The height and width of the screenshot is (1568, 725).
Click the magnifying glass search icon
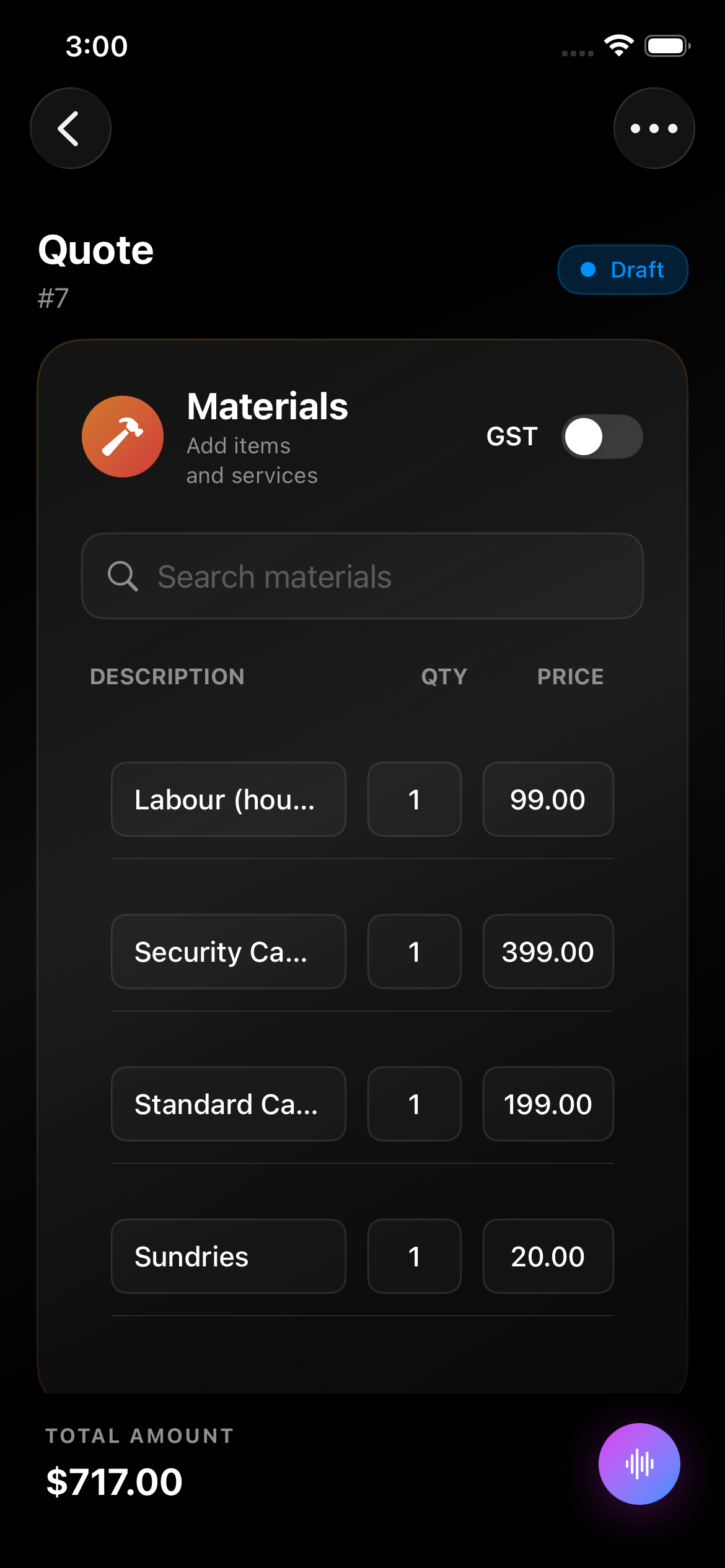pyautogui.click(x=123, y=576)
